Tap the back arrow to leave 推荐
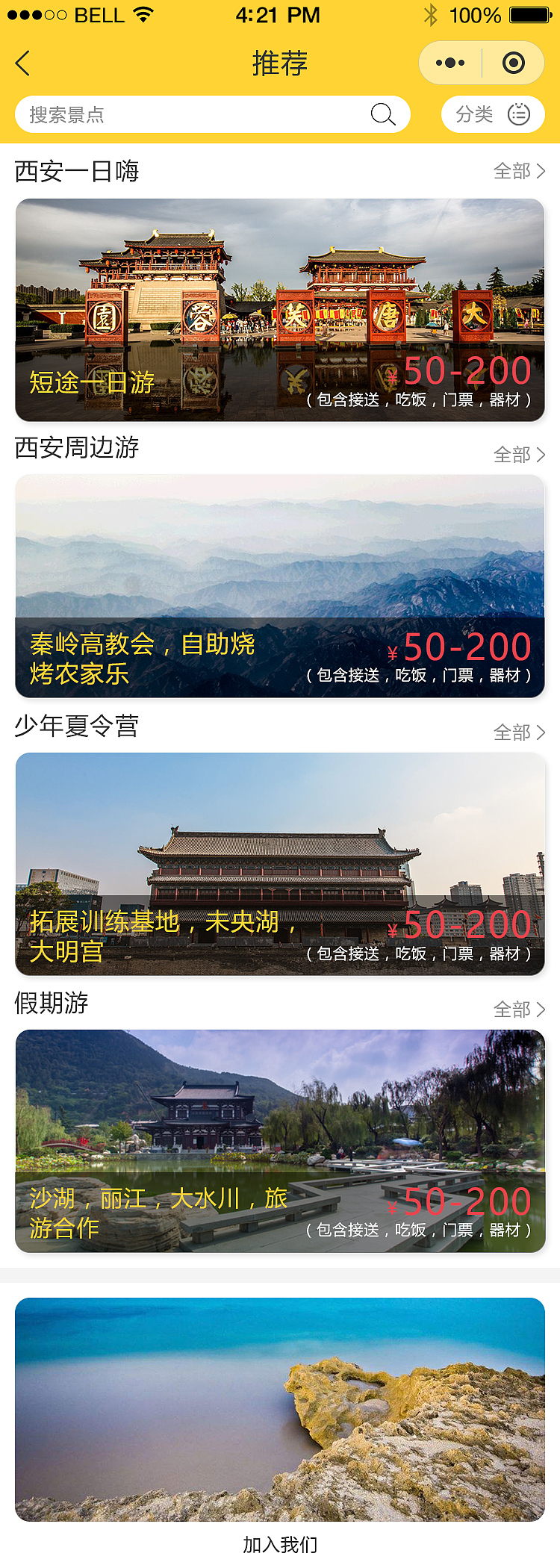 22,63
